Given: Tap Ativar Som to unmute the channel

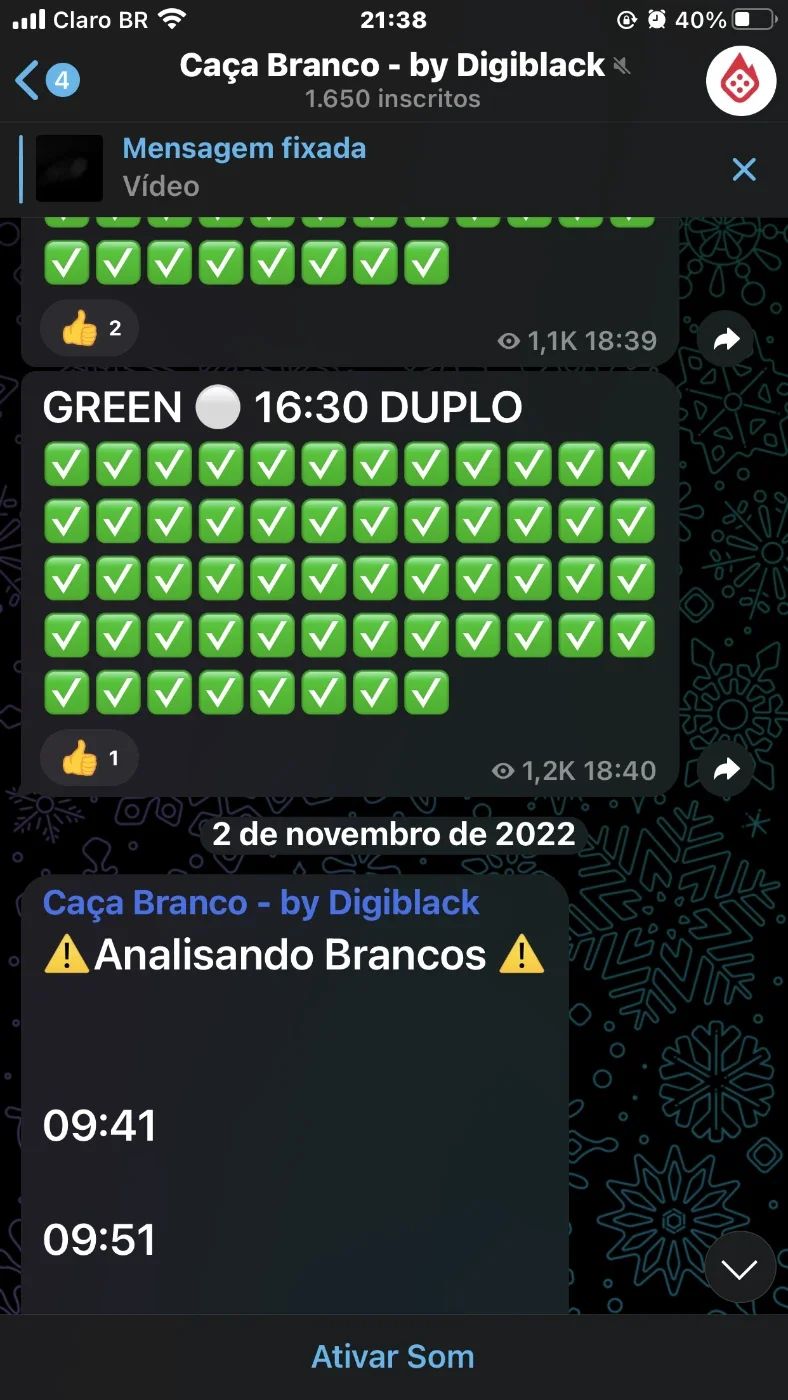Looking at the screenshot, I should [393, 1357].
